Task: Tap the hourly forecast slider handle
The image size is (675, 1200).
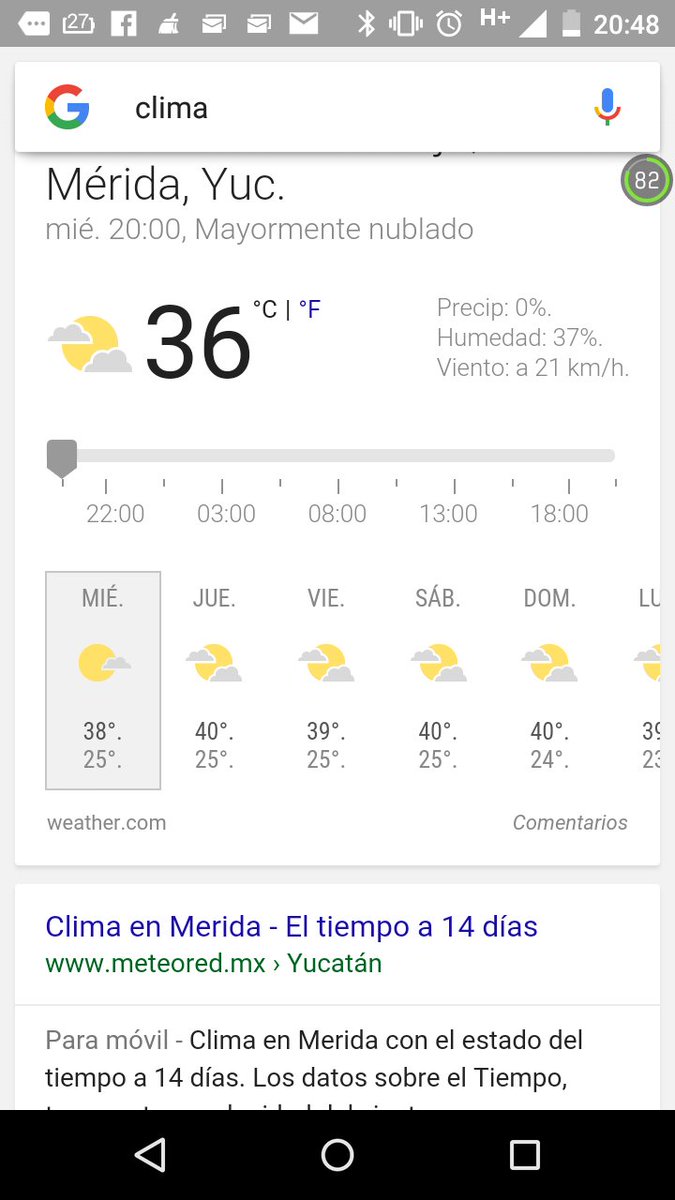Action: coord(62,458)
